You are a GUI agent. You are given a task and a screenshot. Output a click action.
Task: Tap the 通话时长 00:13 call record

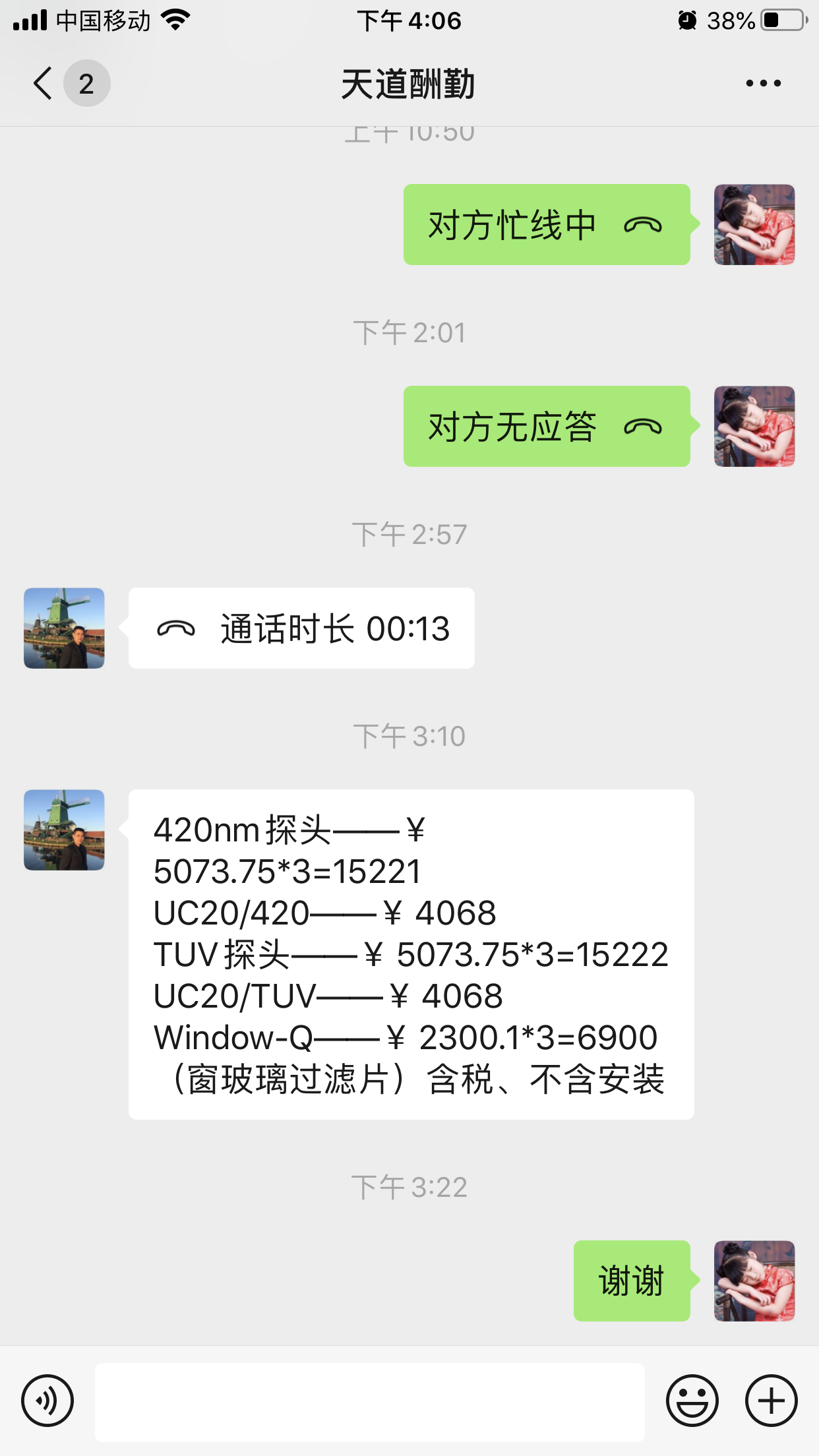301,628
